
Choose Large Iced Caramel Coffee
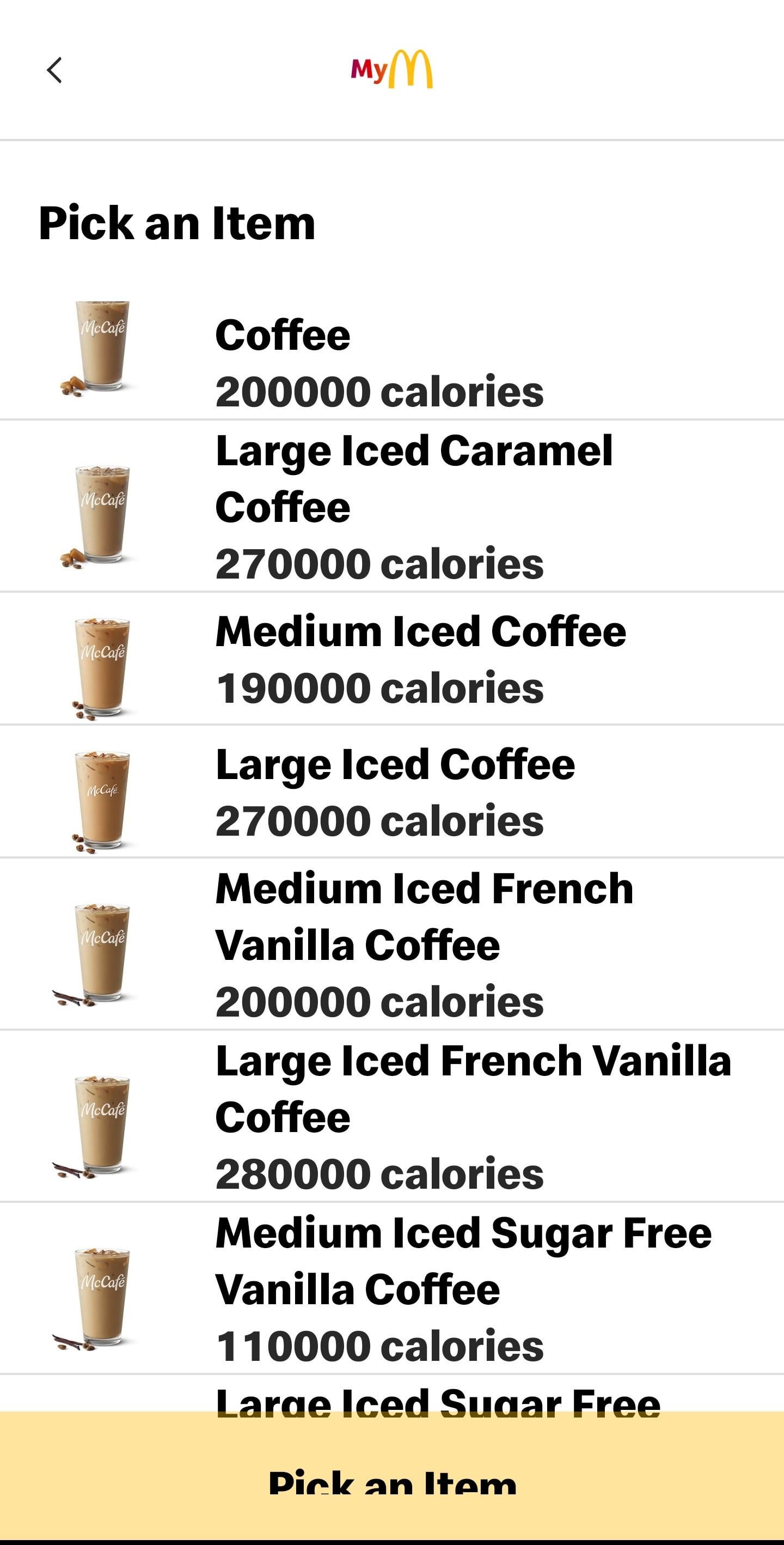click(392, 507)
